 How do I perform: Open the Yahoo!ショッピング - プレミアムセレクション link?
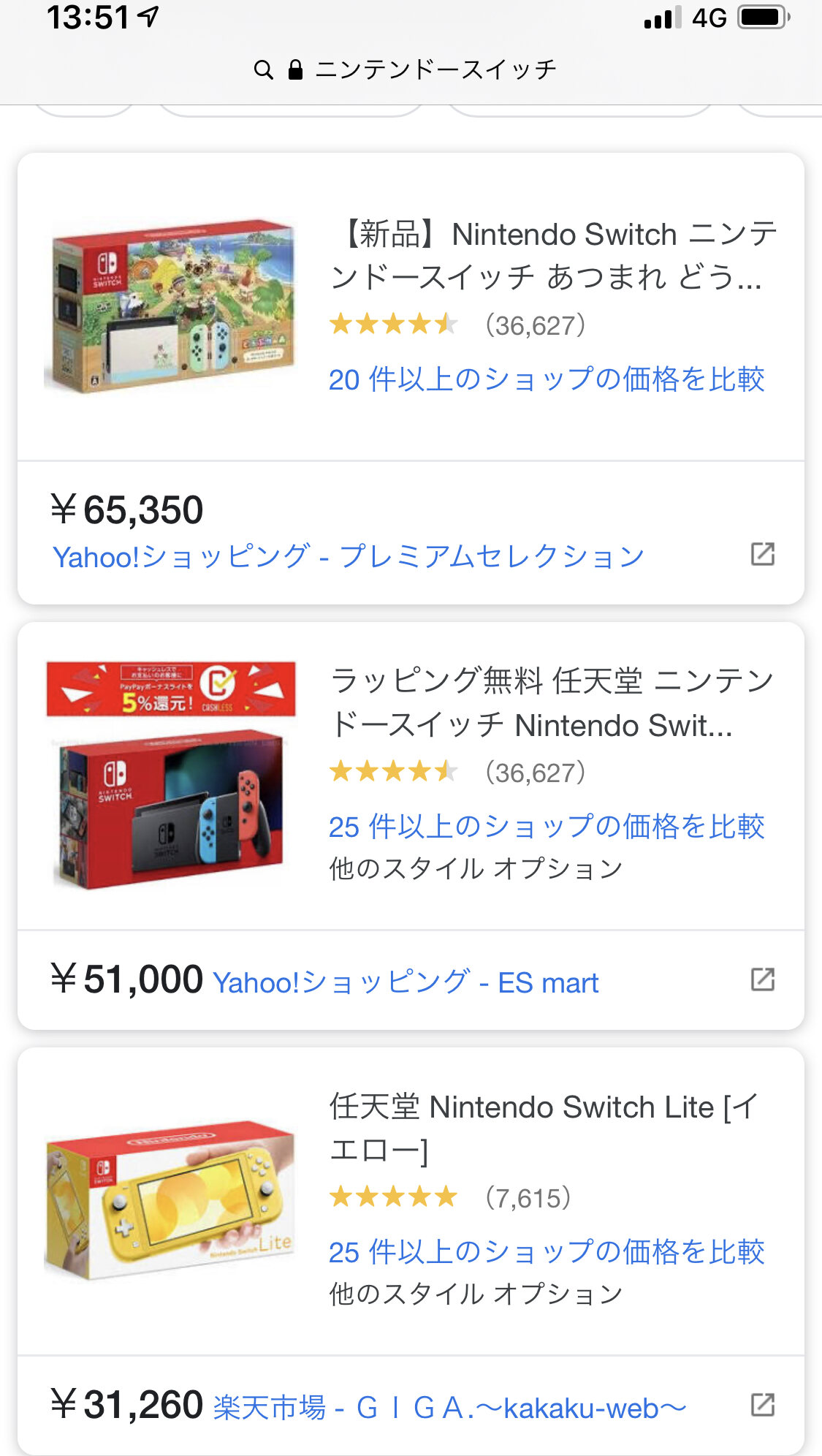point(348,556)
